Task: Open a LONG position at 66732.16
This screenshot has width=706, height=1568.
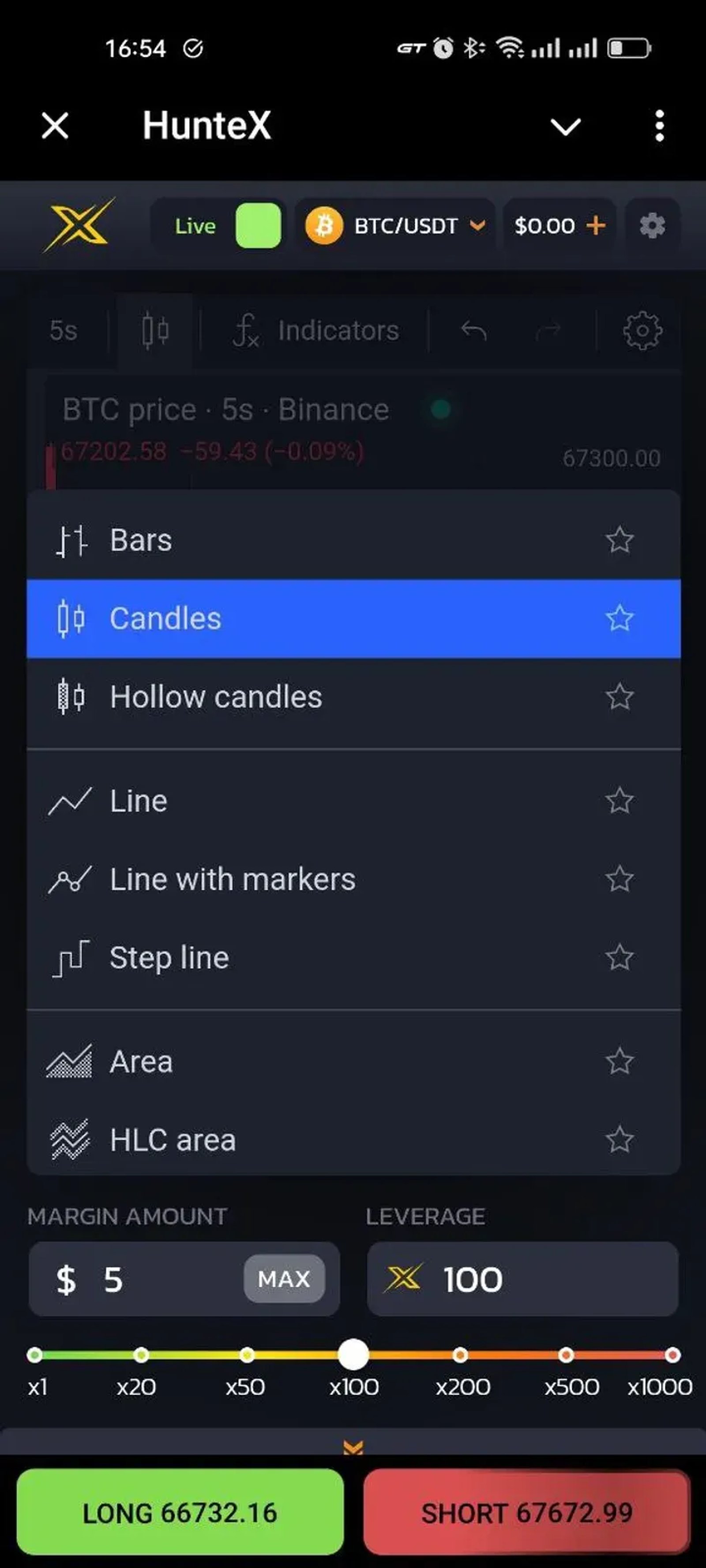Action: pyautogui.click(x=180, y=1512)
